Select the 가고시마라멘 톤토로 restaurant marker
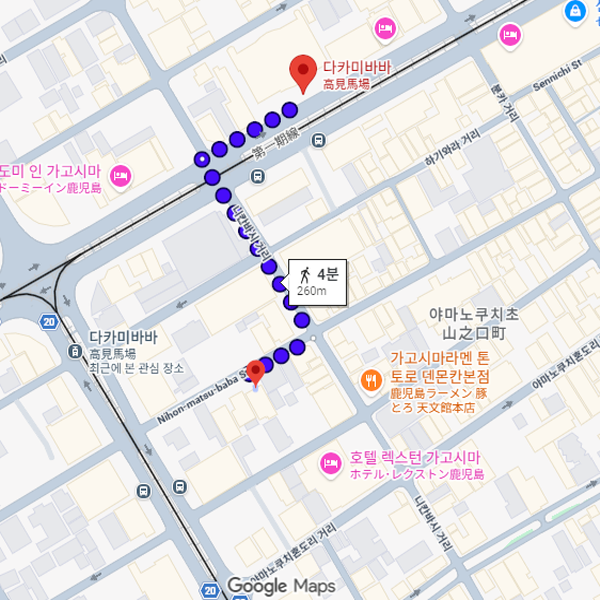The image size is (600, 600). click(x=371, y=380)
